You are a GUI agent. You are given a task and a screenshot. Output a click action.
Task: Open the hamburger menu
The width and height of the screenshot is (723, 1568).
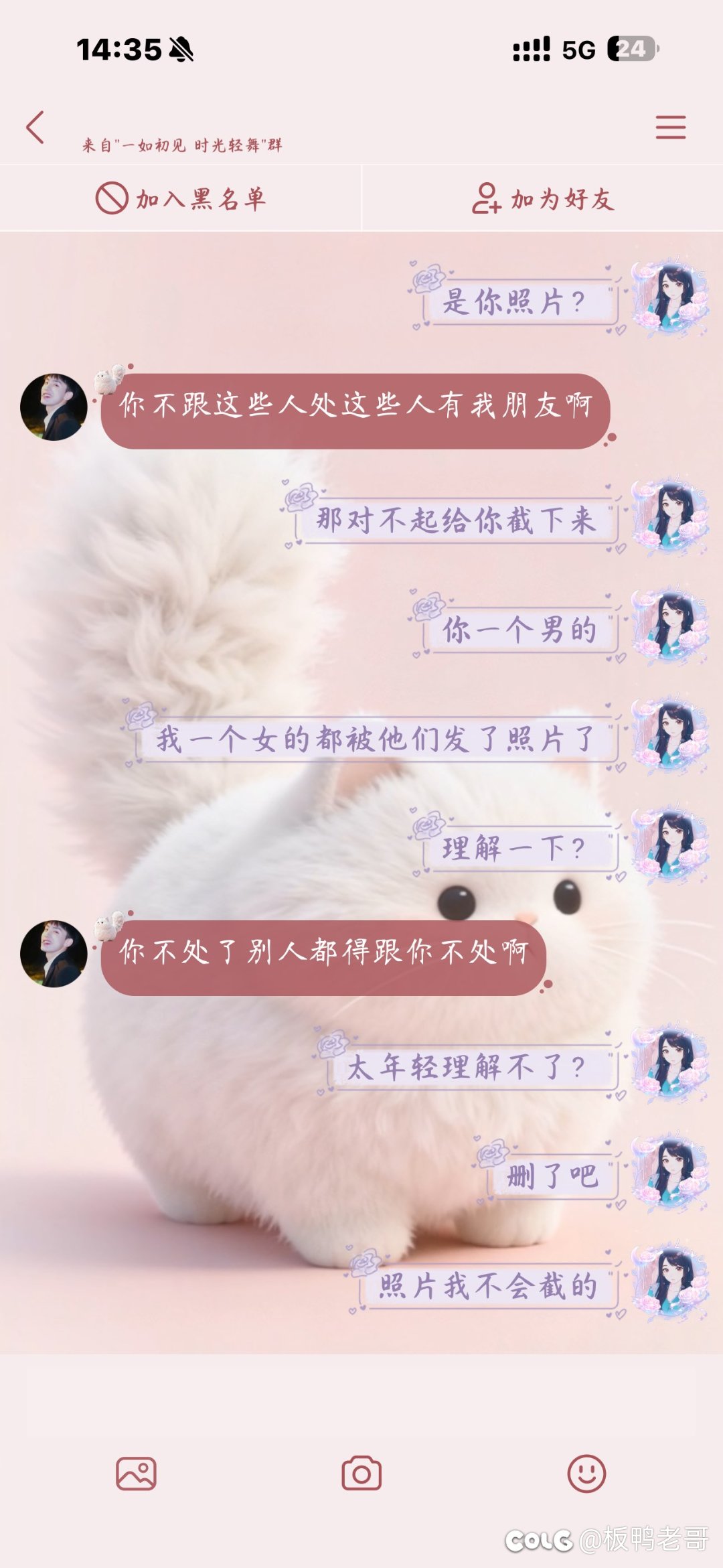coord(670,127)
